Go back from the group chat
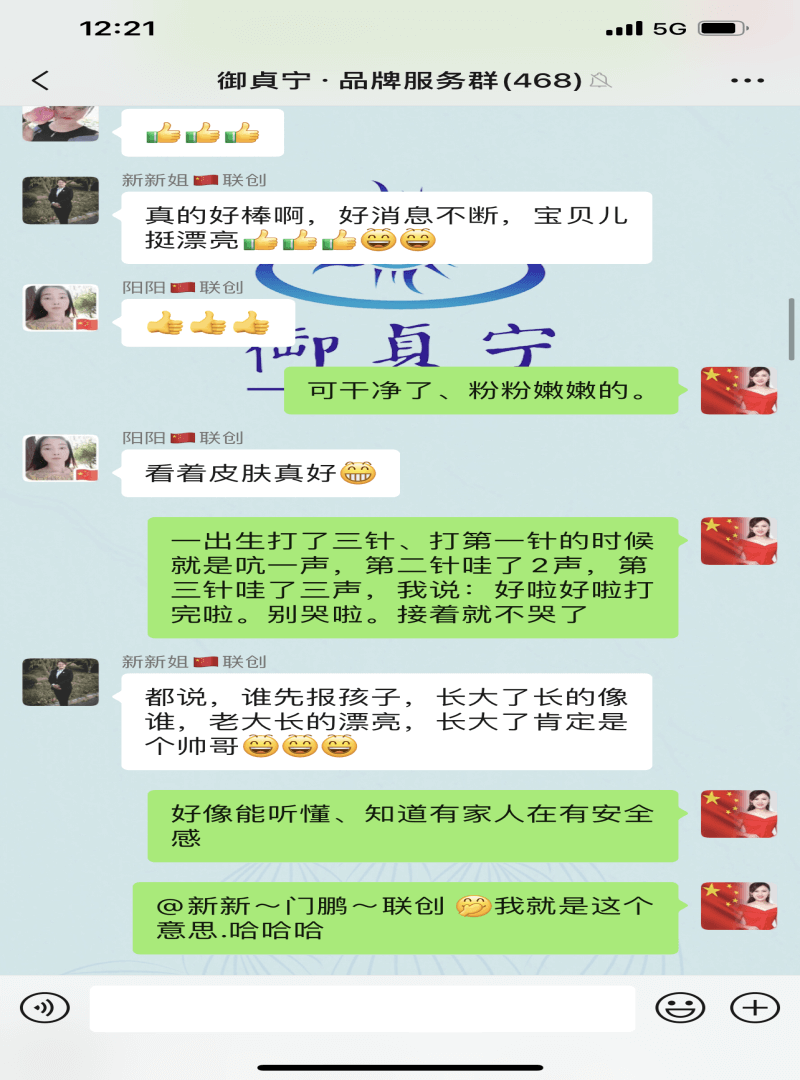Viewport: 800px width, 1080px height. click(x=40, y=81)
